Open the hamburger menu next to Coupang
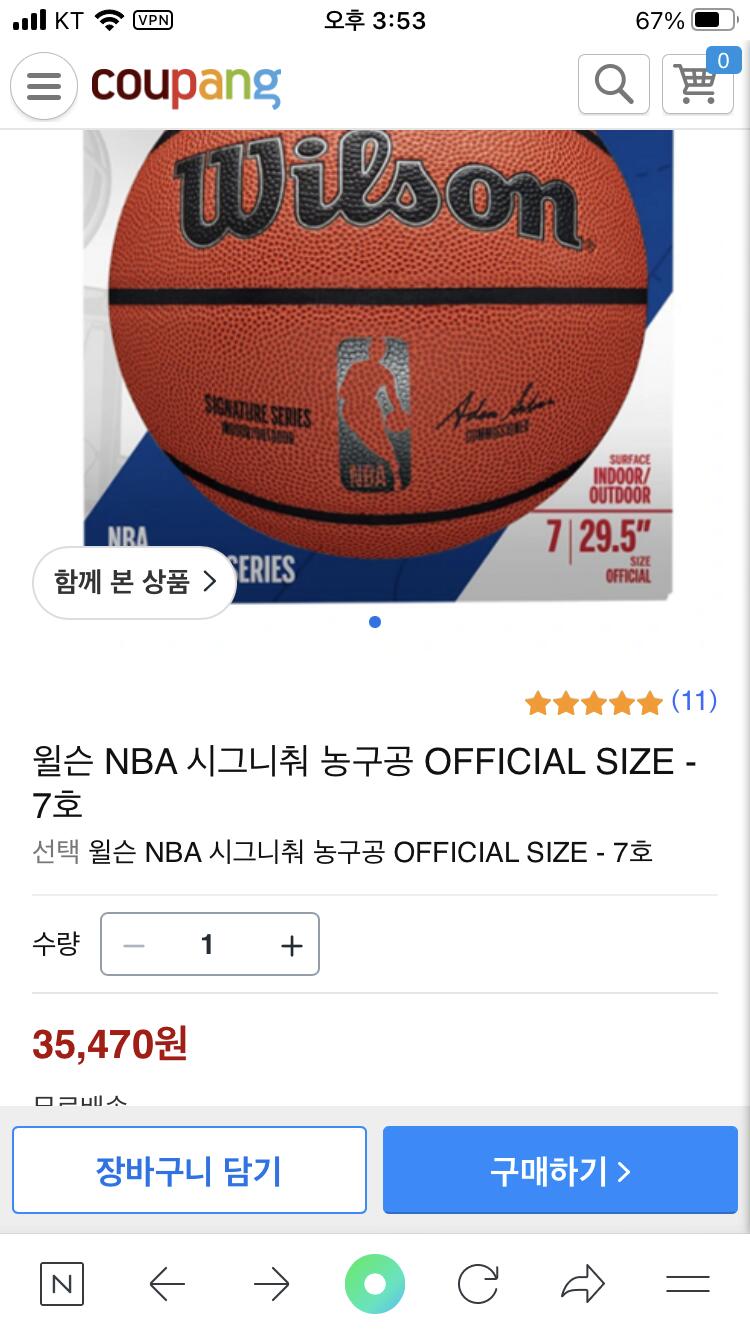 [x=44, y=86]
